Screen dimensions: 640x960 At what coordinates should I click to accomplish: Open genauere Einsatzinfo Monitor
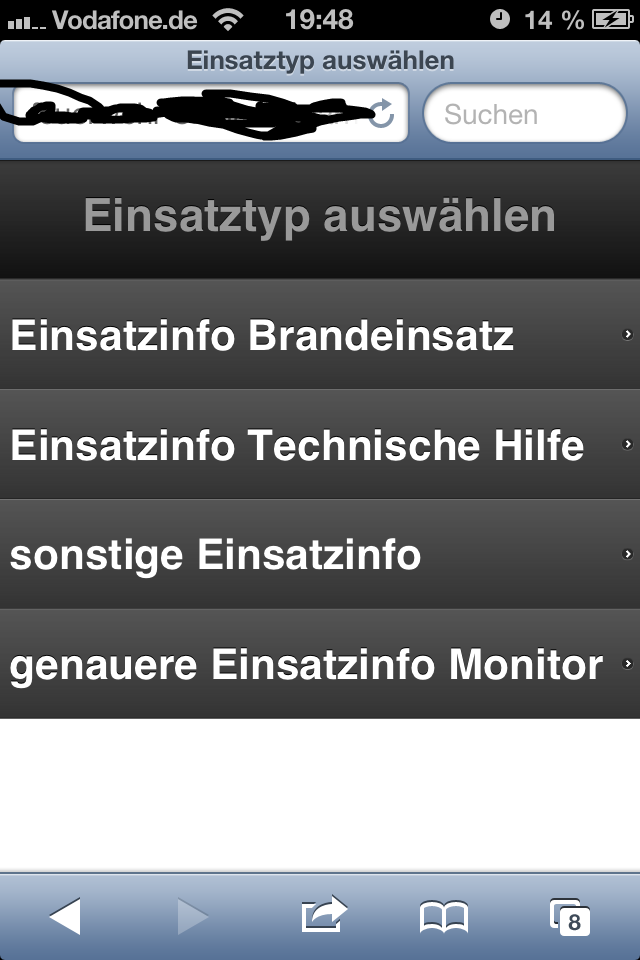point(320,664)
